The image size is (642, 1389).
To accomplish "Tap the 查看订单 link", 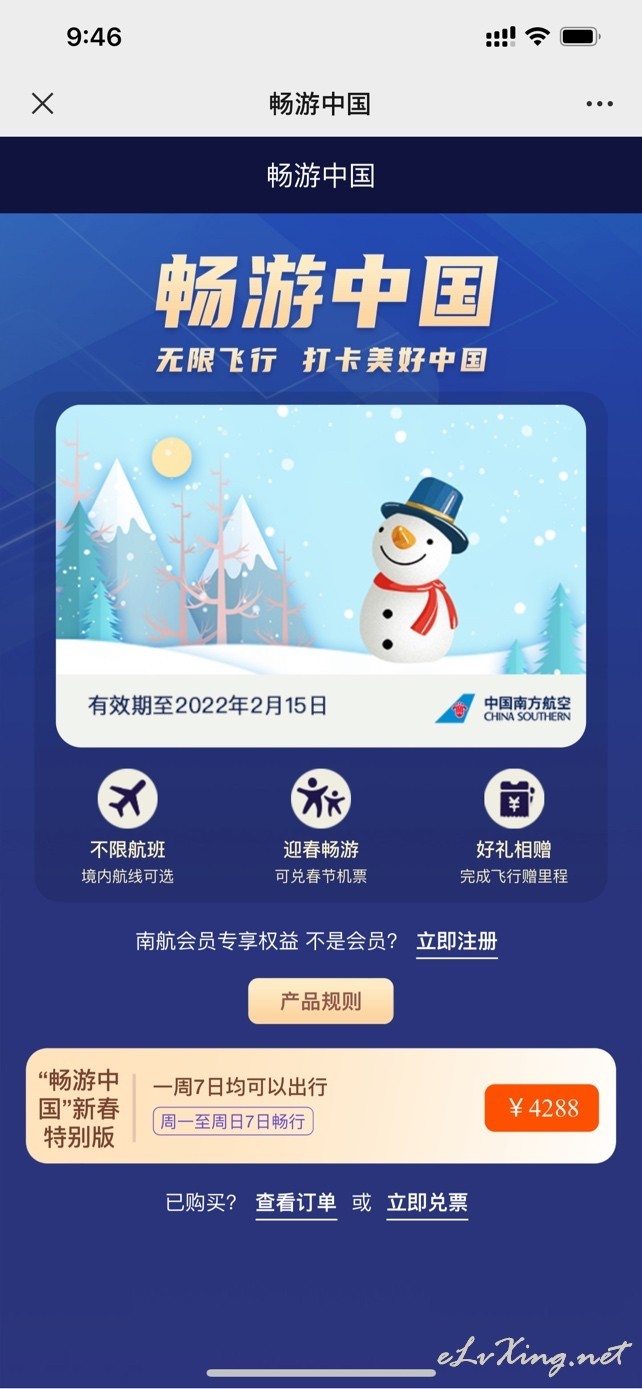I will coord(296,1203).
